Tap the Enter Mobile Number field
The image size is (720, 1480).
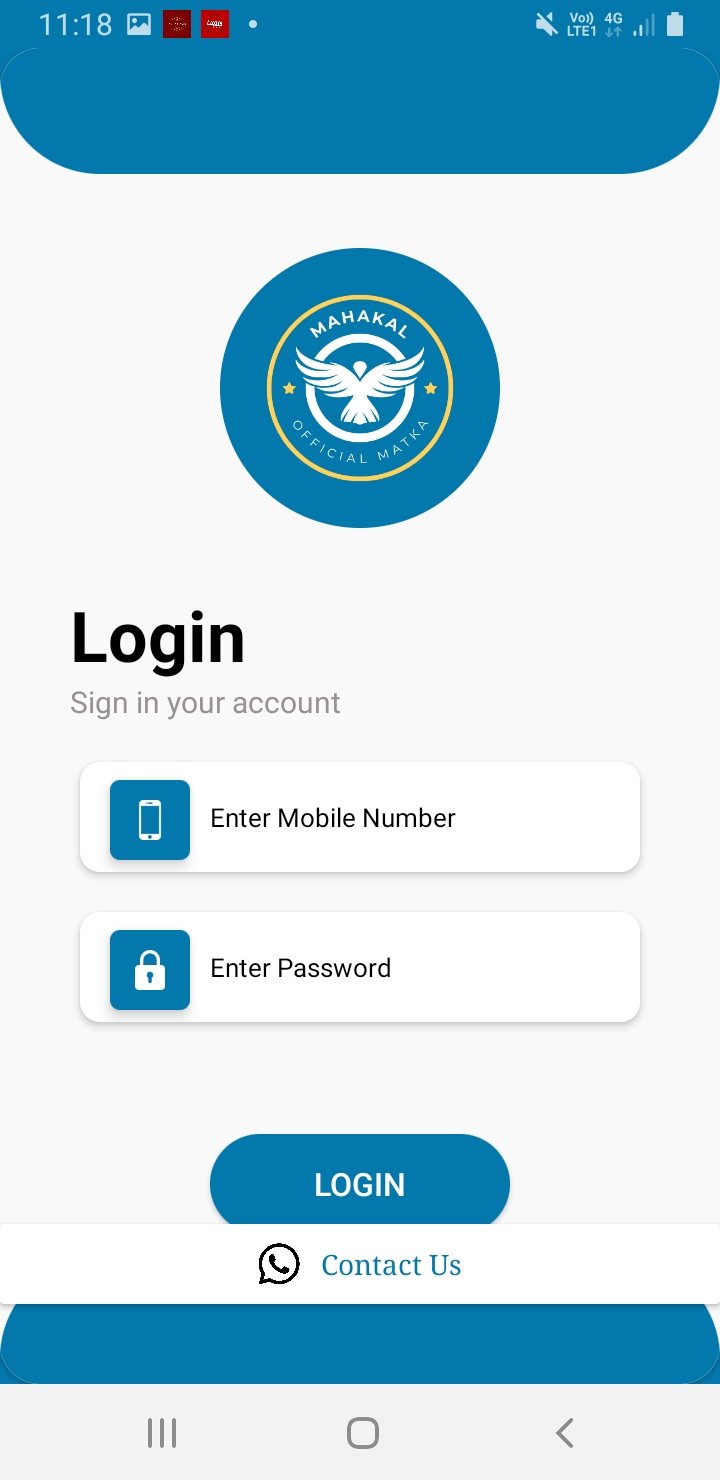(400, 818)
